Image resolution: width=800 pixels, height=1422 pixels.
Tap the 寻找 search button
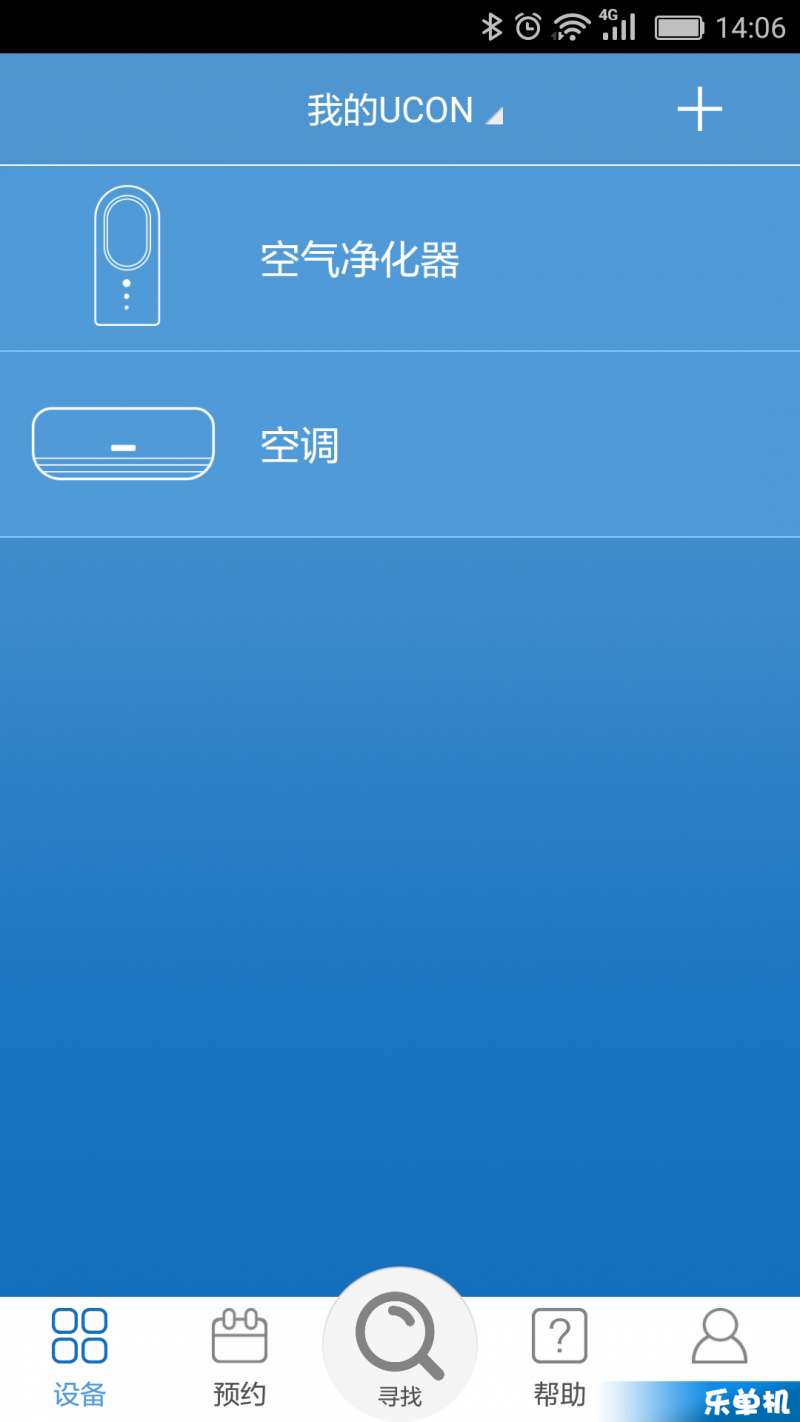click(400, 1346)
